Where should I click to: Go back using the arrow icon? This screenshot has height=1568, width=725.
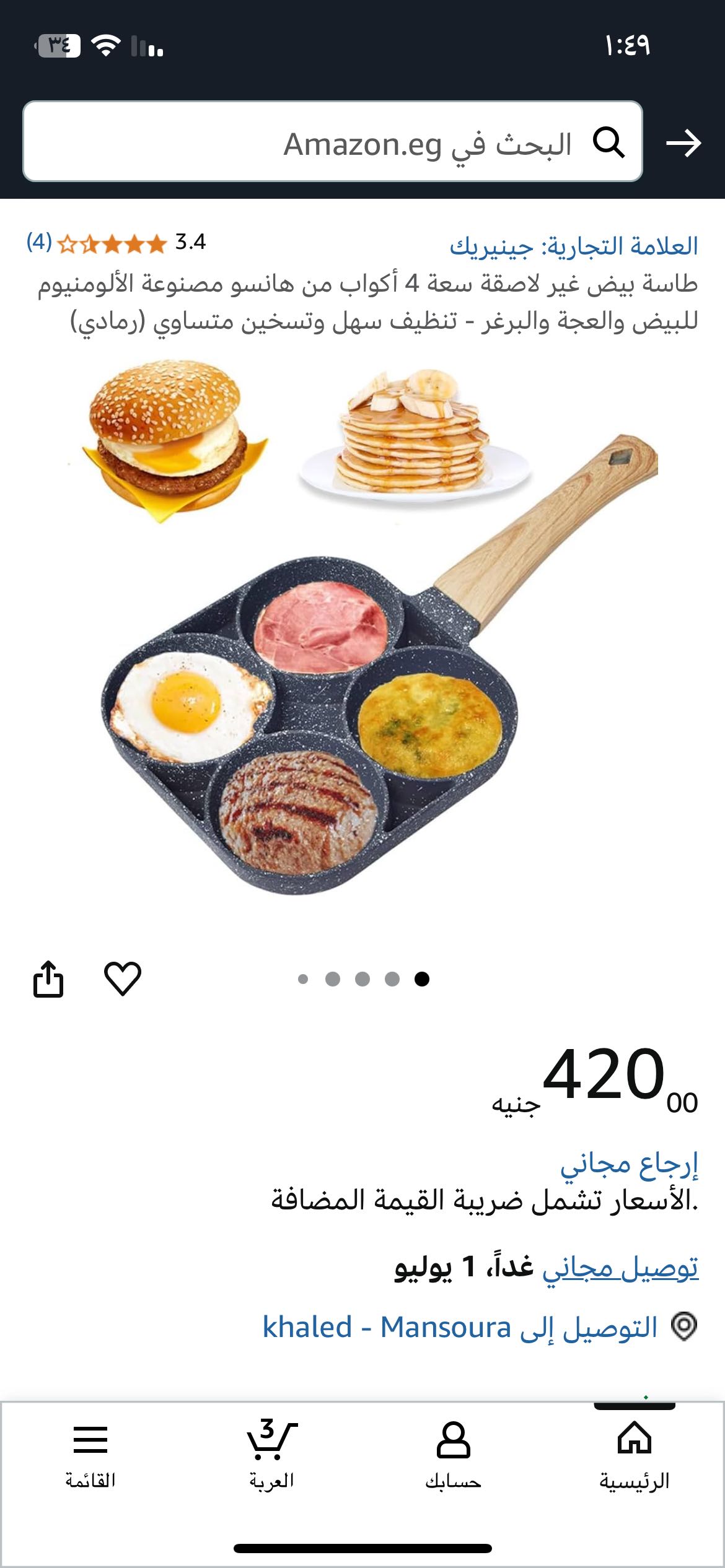[683, 143]
